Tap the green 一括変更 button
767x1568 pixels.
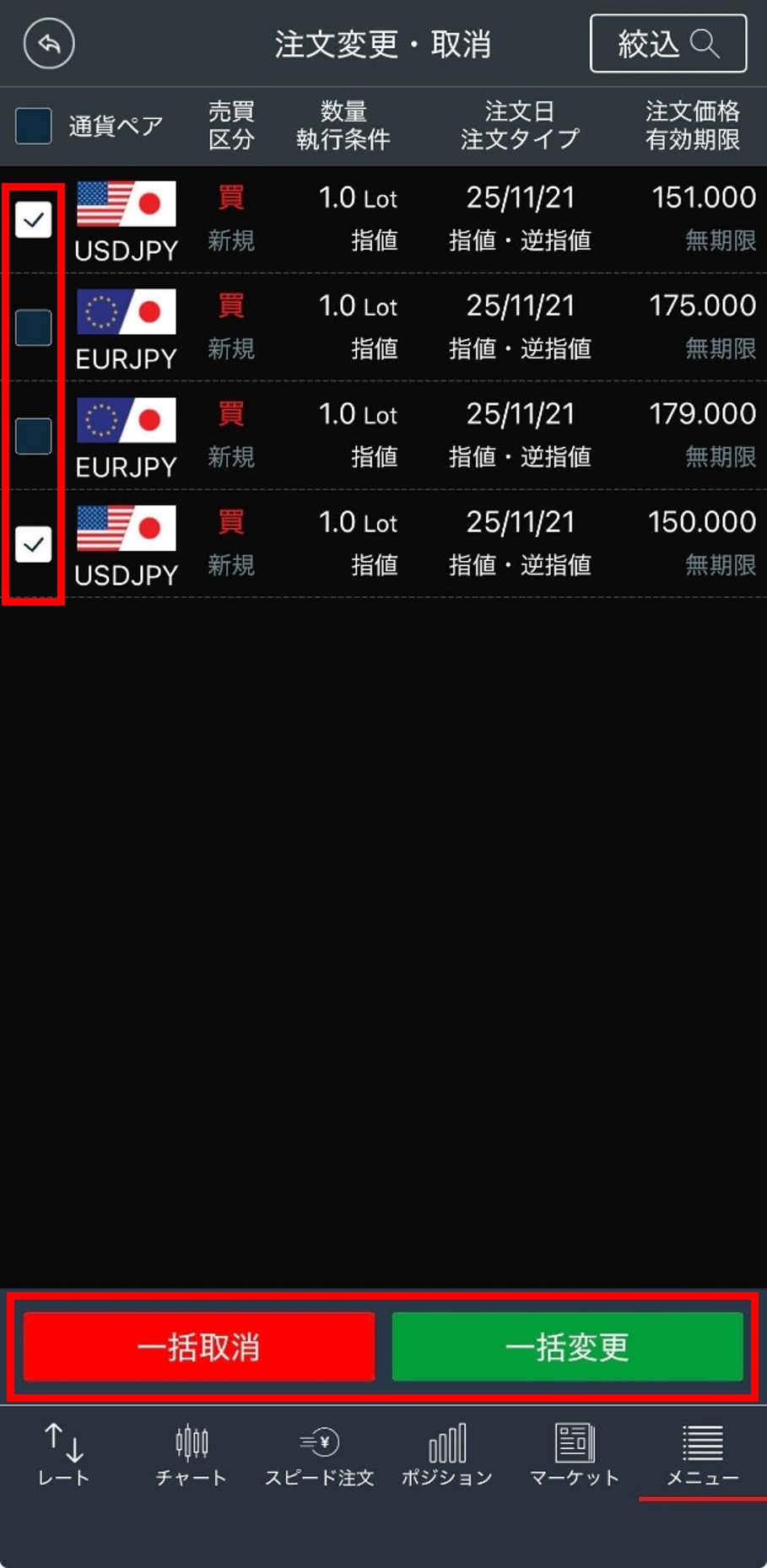pyautogui.click(x=567, y=1347)
